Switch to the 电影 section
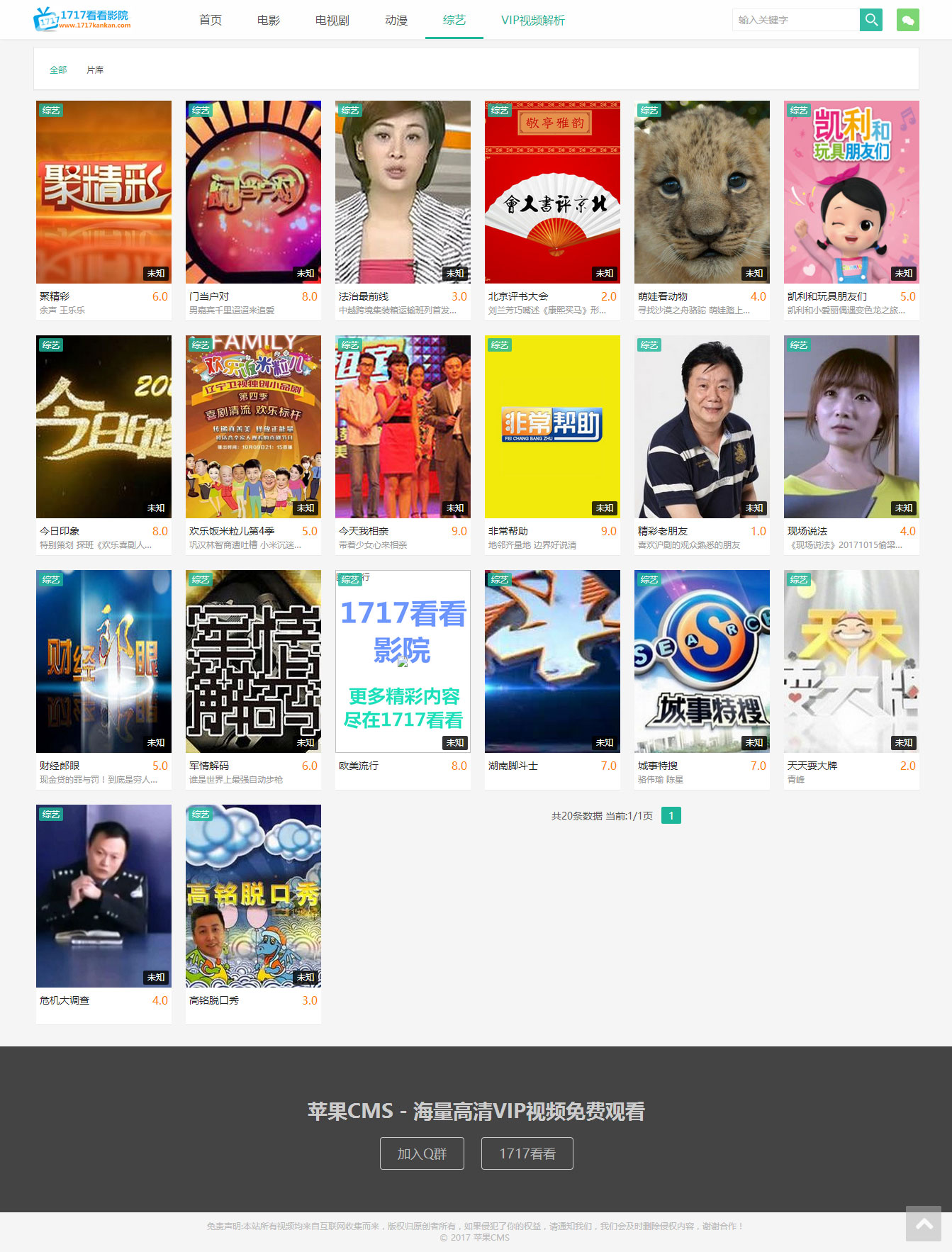This screenshot has width=952, height=1252. coord(268,21)
